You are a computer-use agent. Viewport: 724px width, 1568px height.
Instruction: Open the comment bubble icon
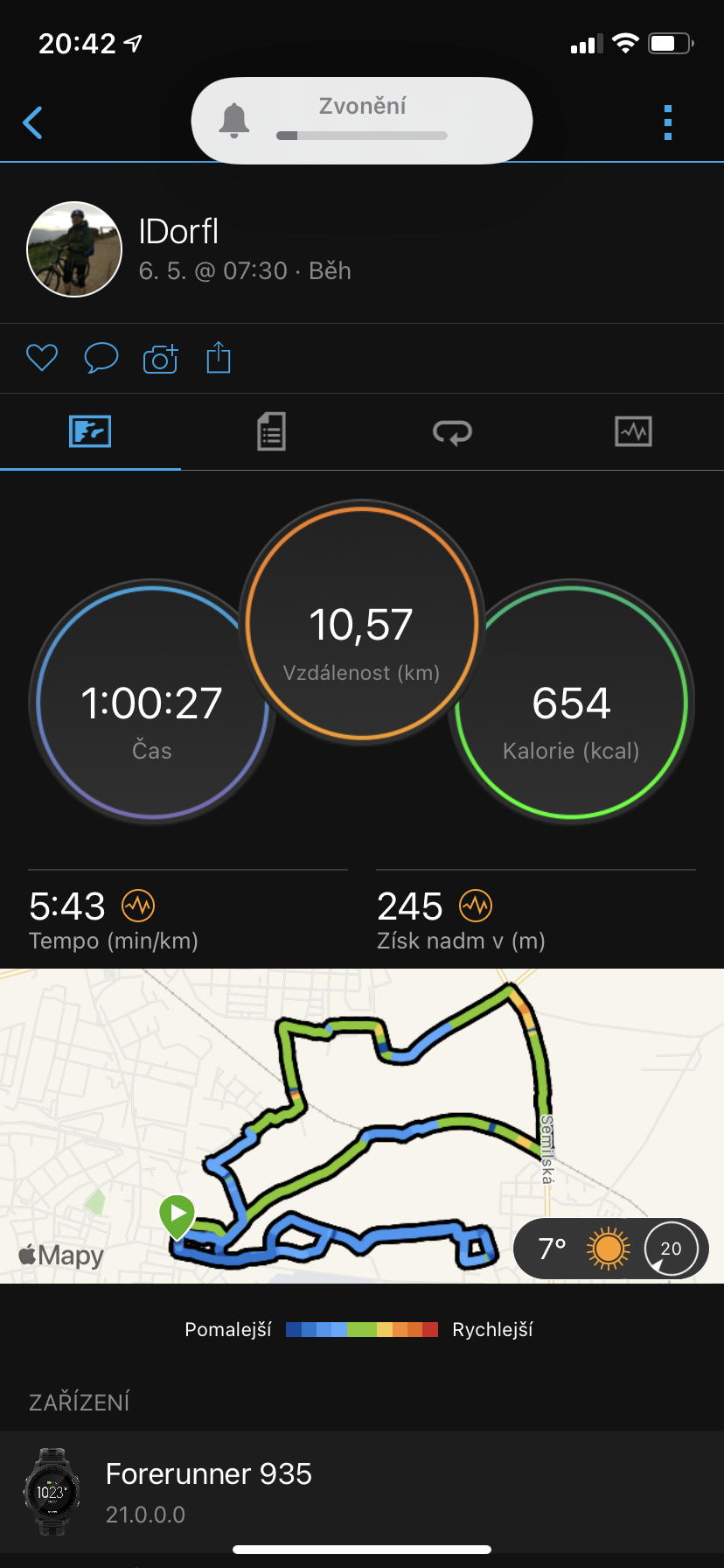tap(101, 358)
